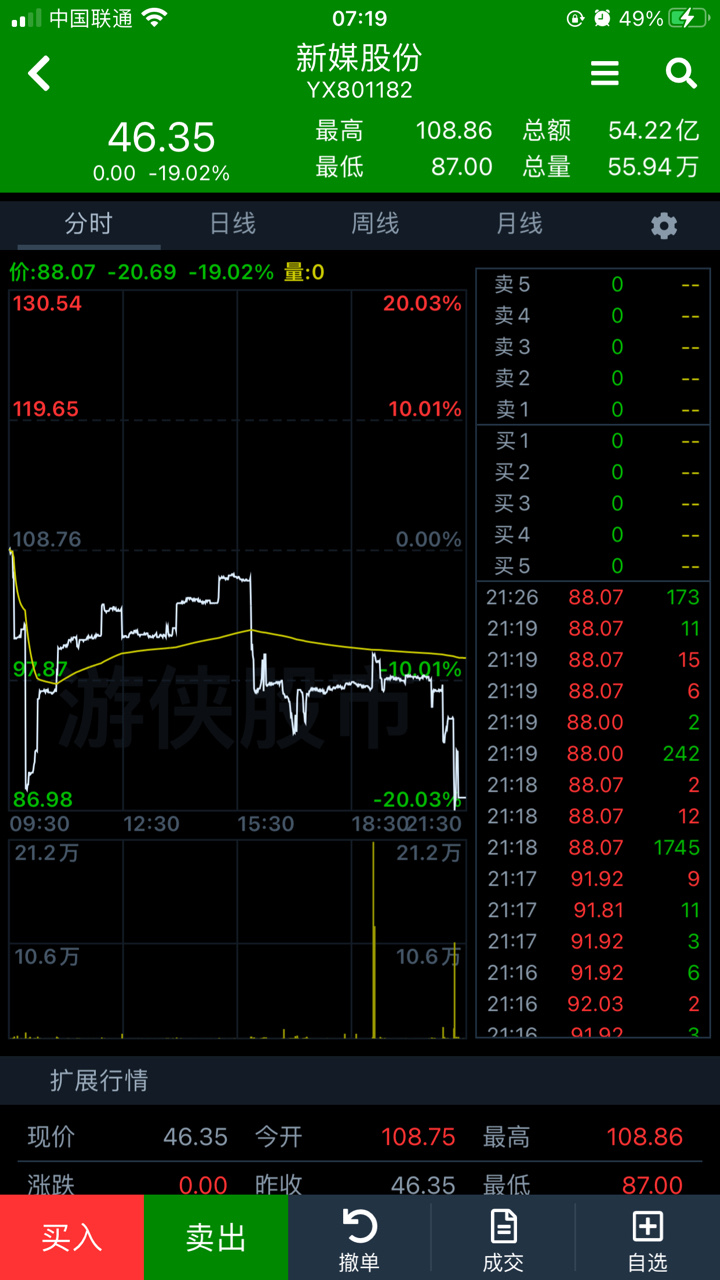
Task: Switch to the 分时 chart tab
Action: [89, 223]
